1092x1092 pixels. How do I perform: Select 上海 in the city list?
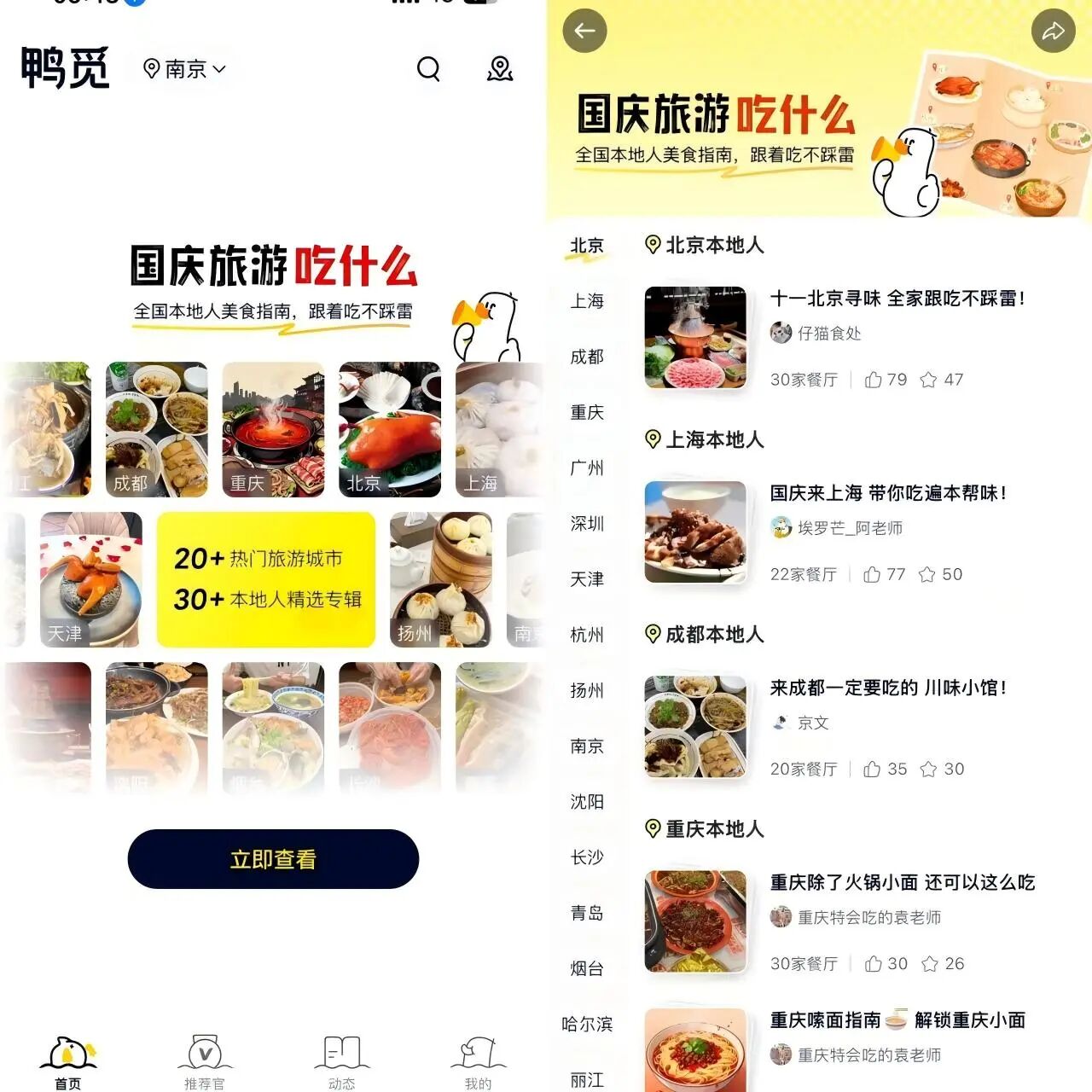(x=587, y=301)
